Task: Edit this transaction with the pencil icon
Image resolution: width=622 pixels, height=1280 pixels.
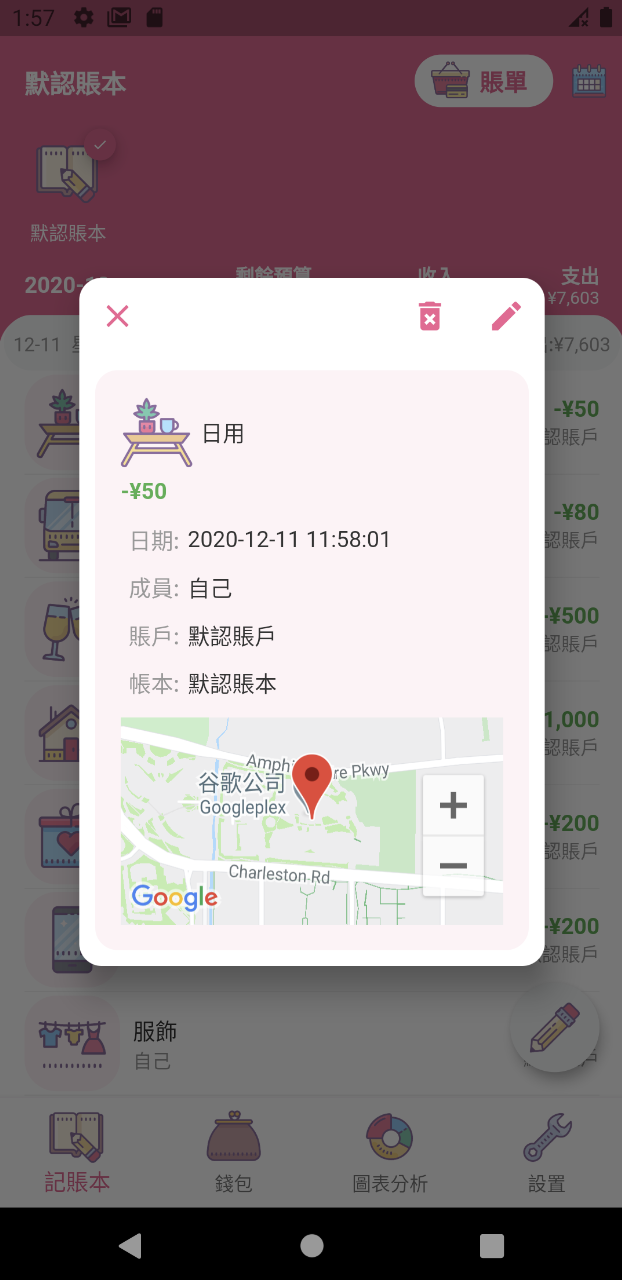Action: 506,316
